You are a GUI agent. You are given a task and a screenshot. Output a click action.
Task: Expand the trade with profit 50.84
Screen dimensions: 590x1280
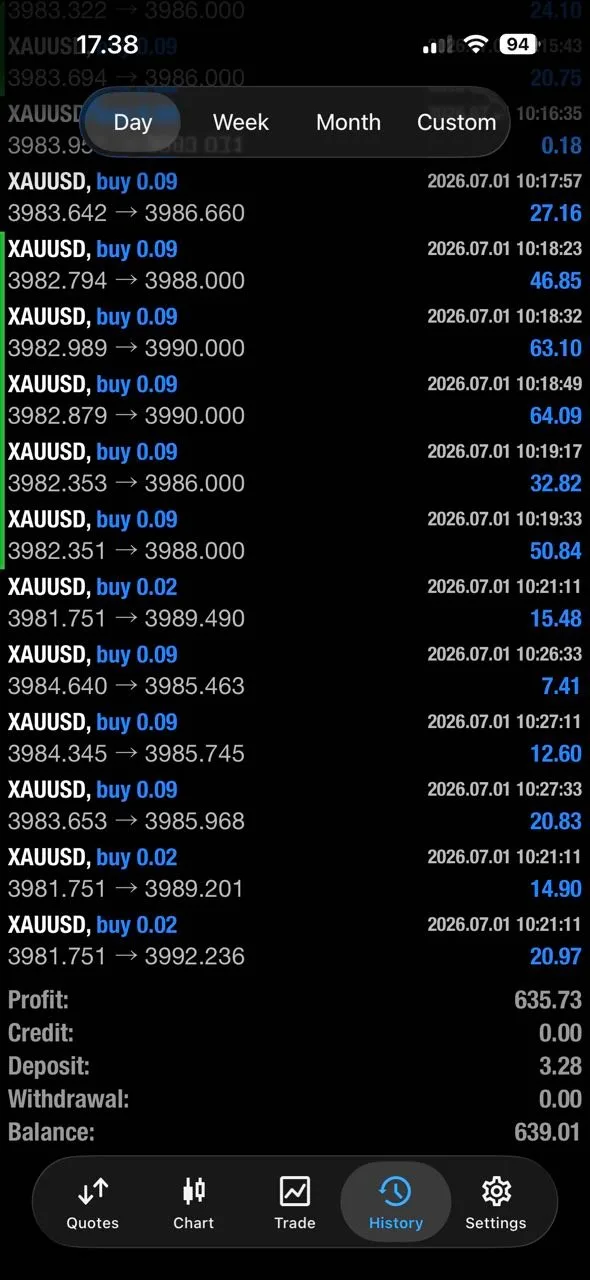tap(295, 535)
